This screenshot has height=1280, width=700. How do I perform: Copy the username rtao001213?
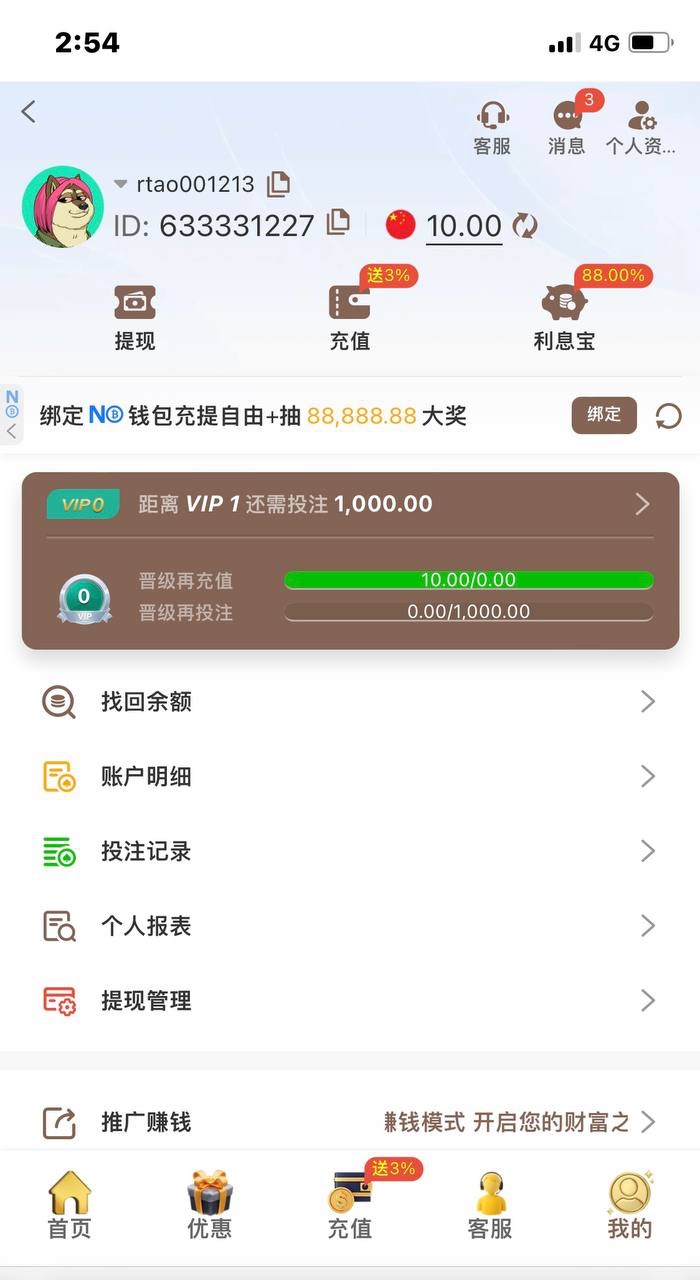click(x=279, y=183)
